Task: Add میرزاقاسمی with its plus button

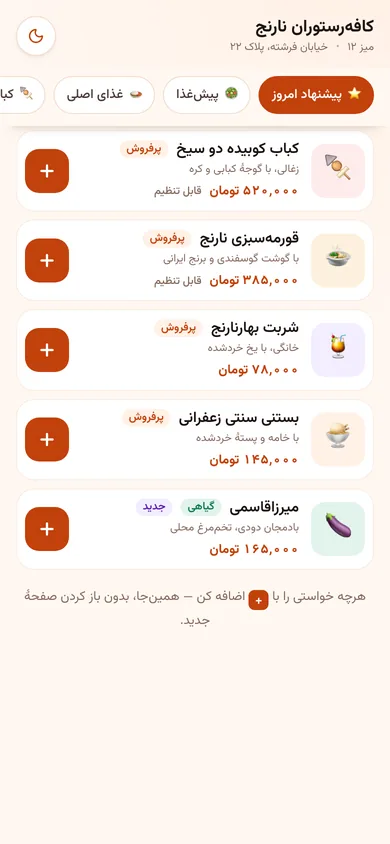Action: [47, 529]
